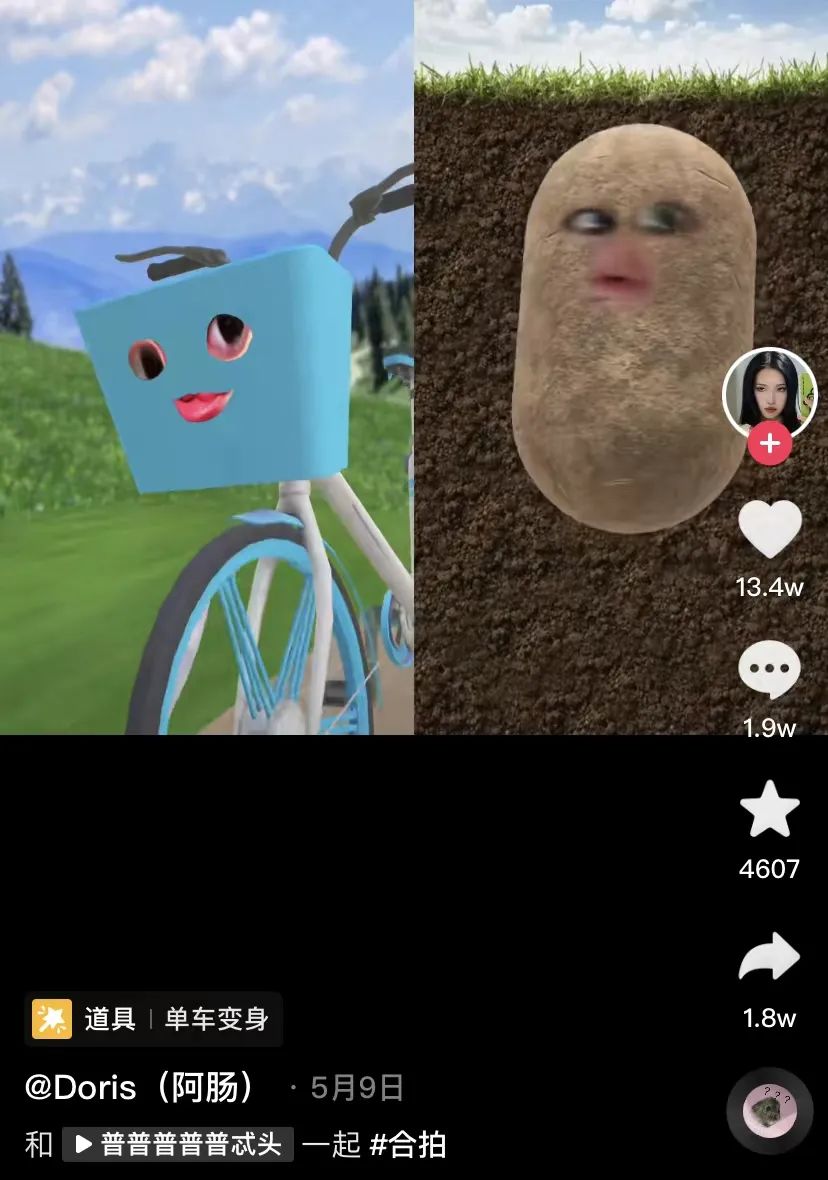Open the comments bubble
The image size is (828, 1180).
pyautogui.click(x=769, y=670)
